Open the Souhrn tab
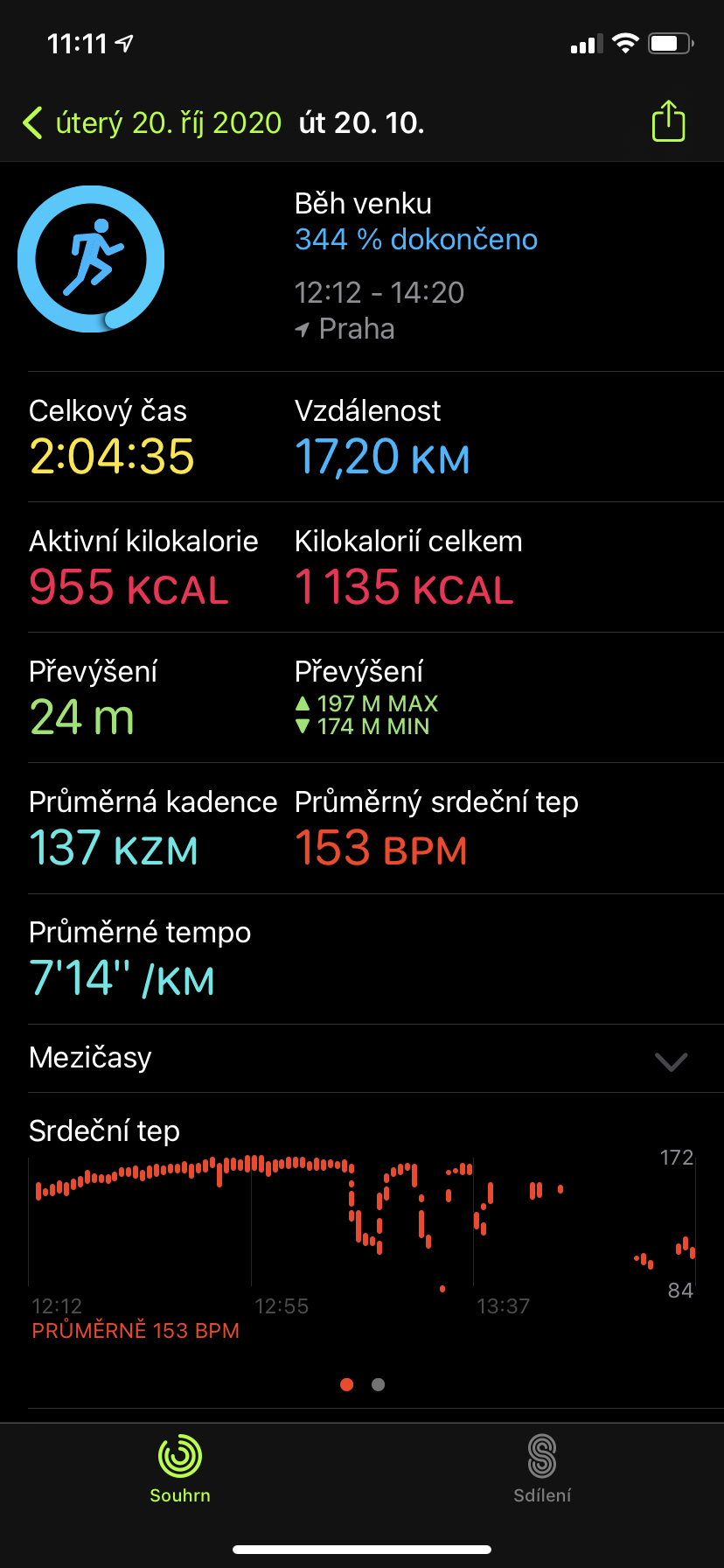 180,1469
